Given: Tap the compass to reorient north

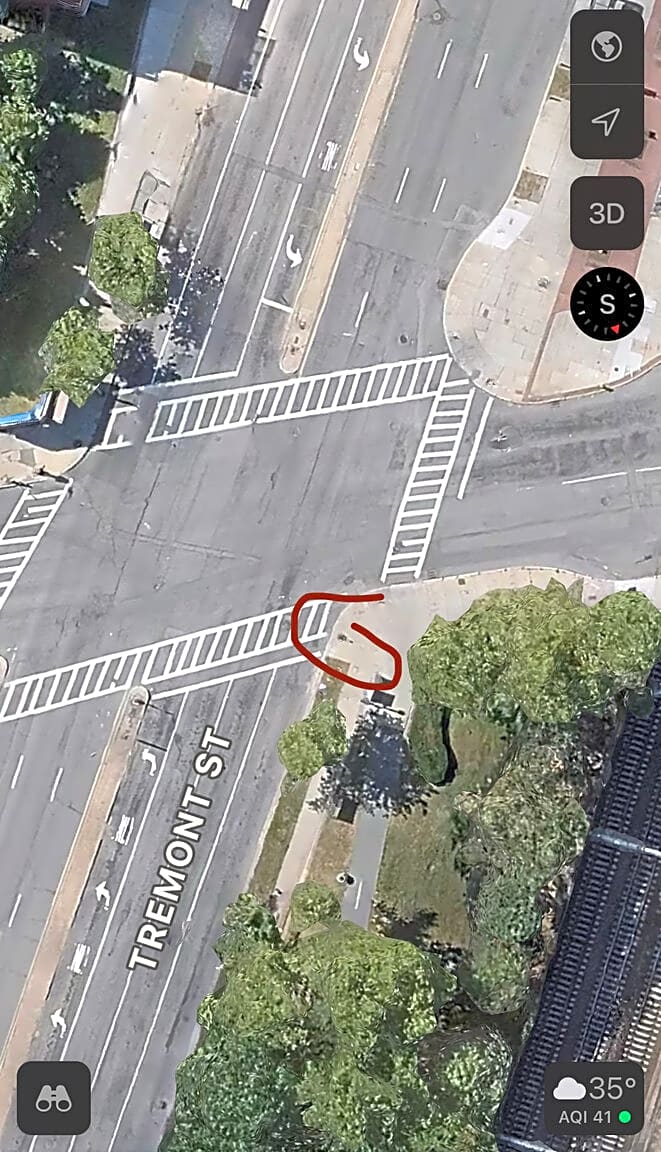Looking at the screenshot, I should click(606, 304).
